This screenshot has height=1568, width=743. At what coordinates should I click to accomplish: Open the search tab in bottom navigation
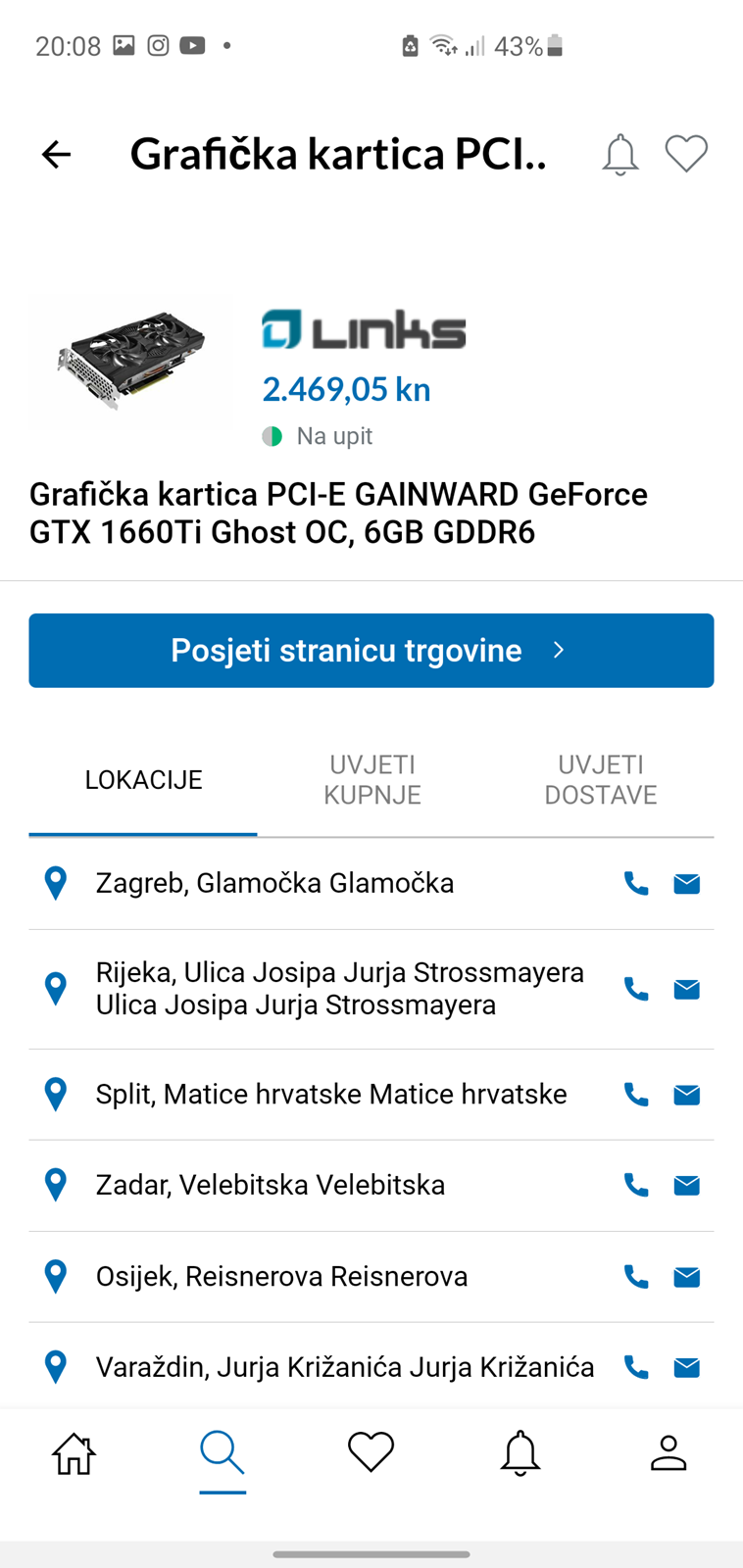point(223,1453)
